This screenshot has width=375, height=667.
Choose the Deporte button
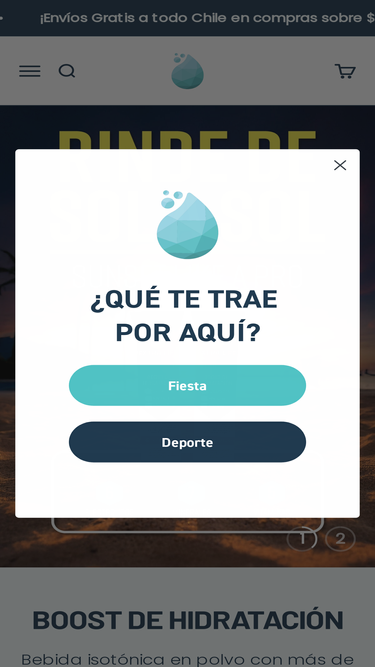pyautogui.click(x=187, y=442)
